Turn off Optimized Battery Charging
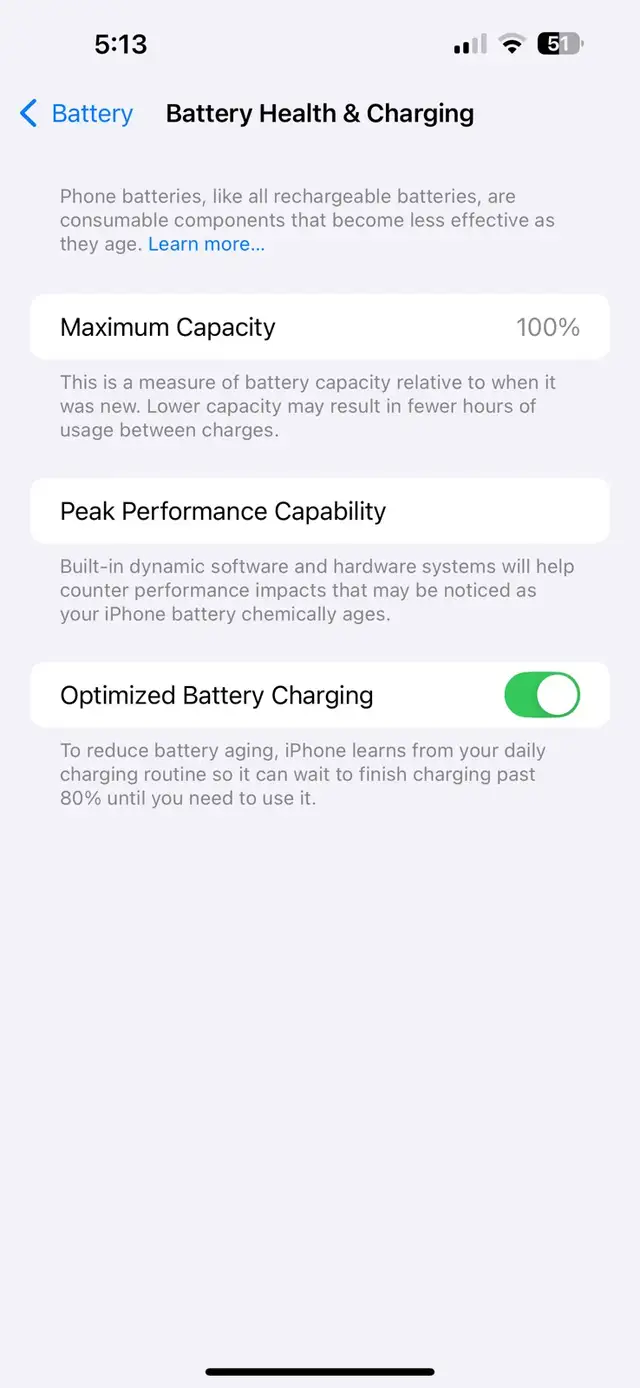640x1388 pixels. click(542, 695)
